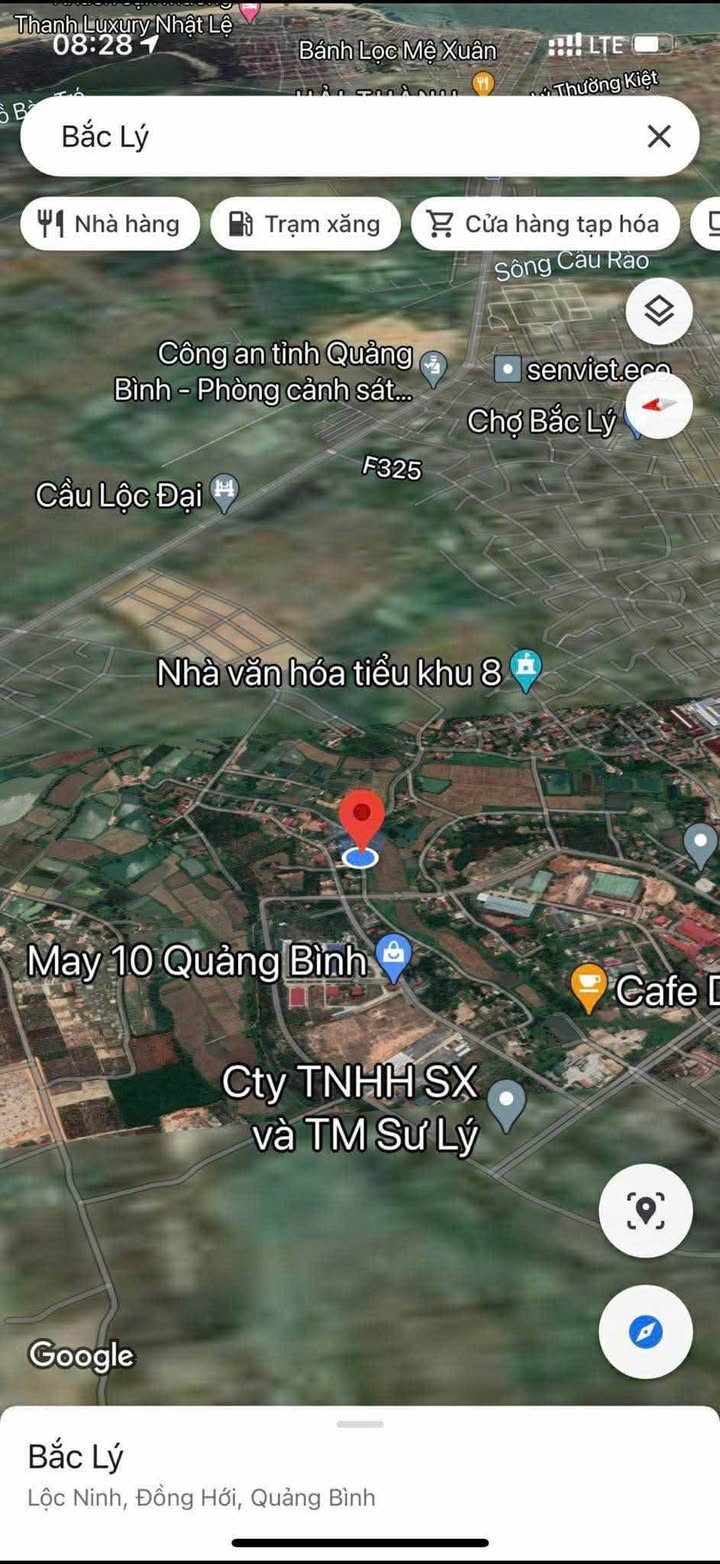The height and width of the screenshot is (1564, 720).
Task: Select the Nhà hàng chip
Action: point(109,224)
